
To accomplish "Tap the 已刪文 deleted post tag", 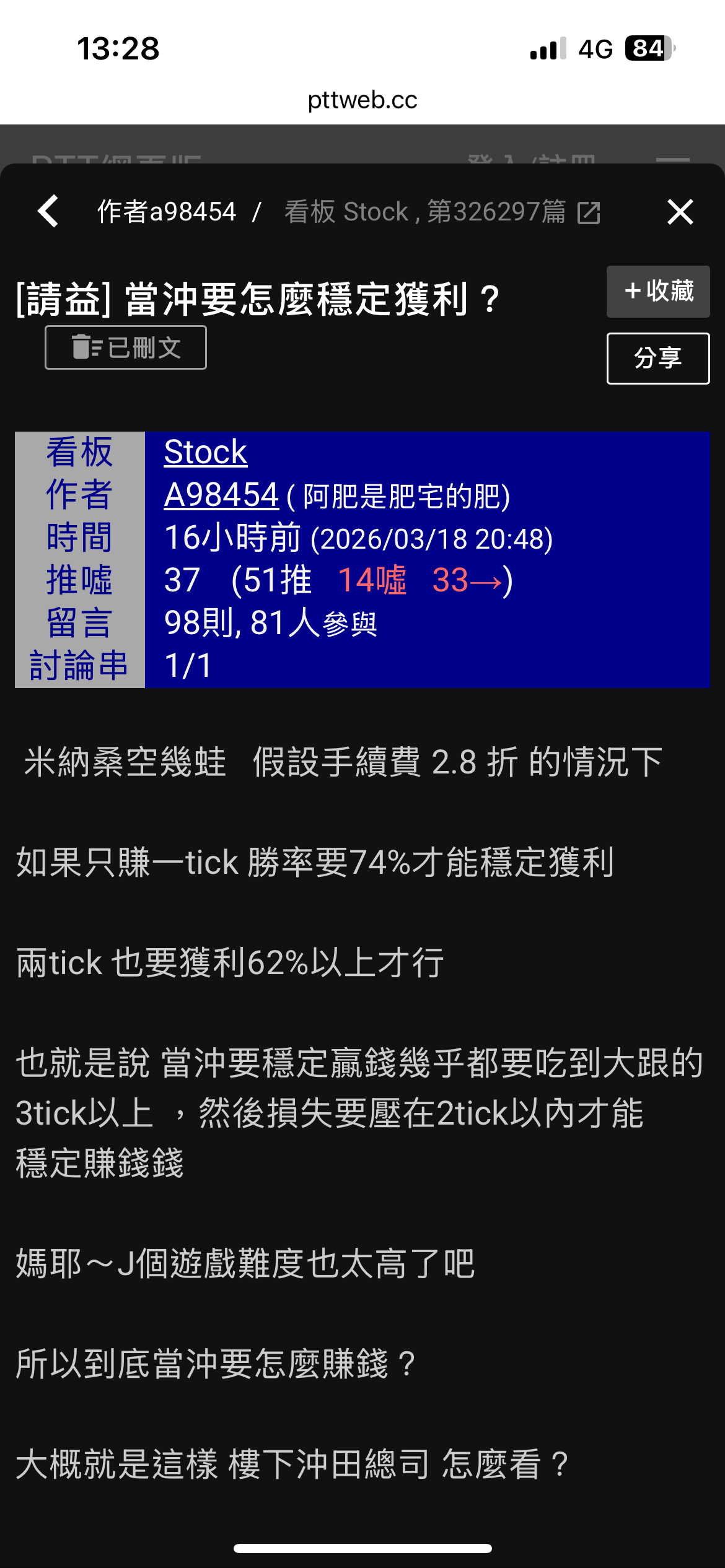I will (x=126, y=347).
